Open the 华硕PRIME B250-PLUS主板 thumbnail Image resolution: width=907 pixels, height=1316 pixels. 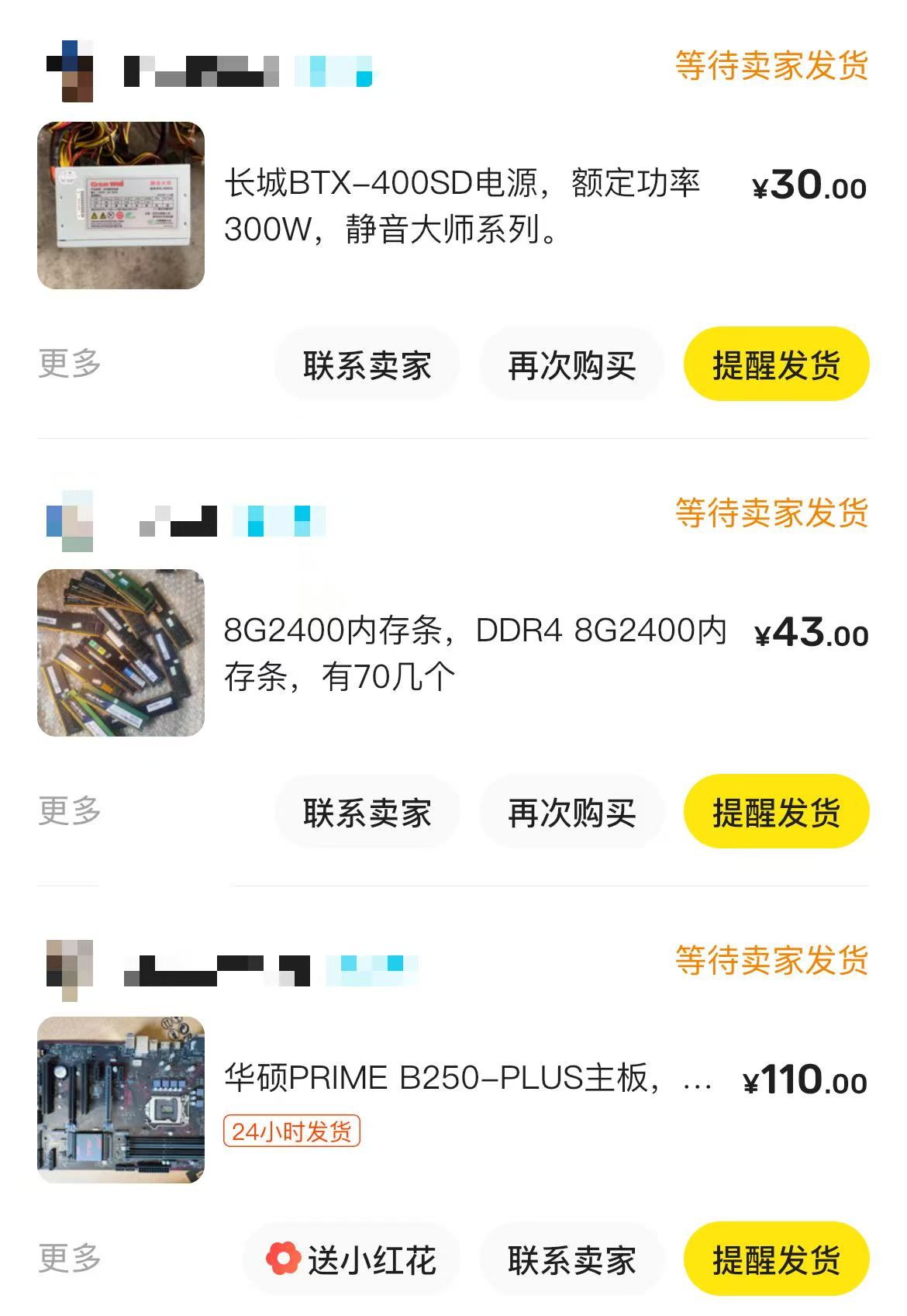[x=121, y=1100]
